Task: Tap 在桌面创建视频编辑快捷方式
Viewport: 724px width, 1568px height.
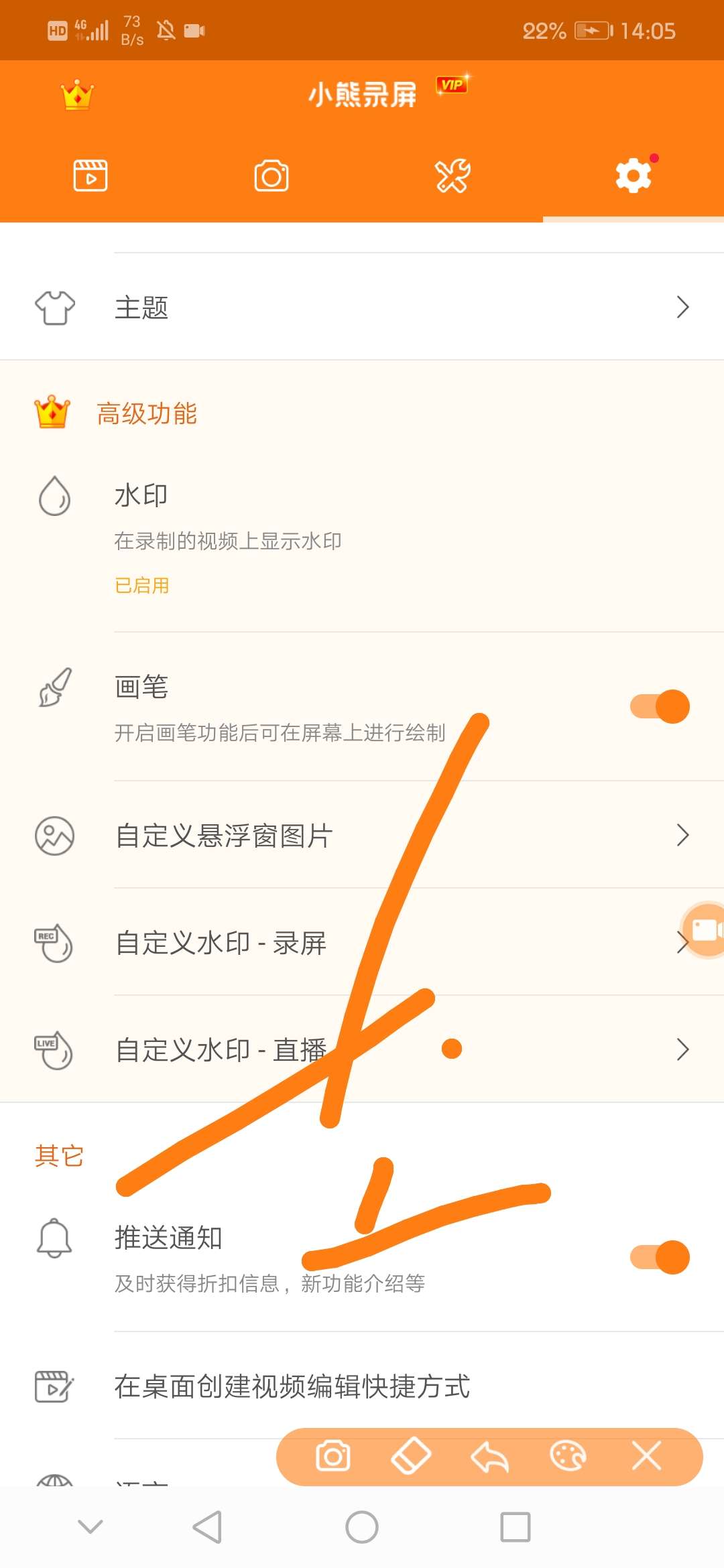Action: tap(362, 1386)
